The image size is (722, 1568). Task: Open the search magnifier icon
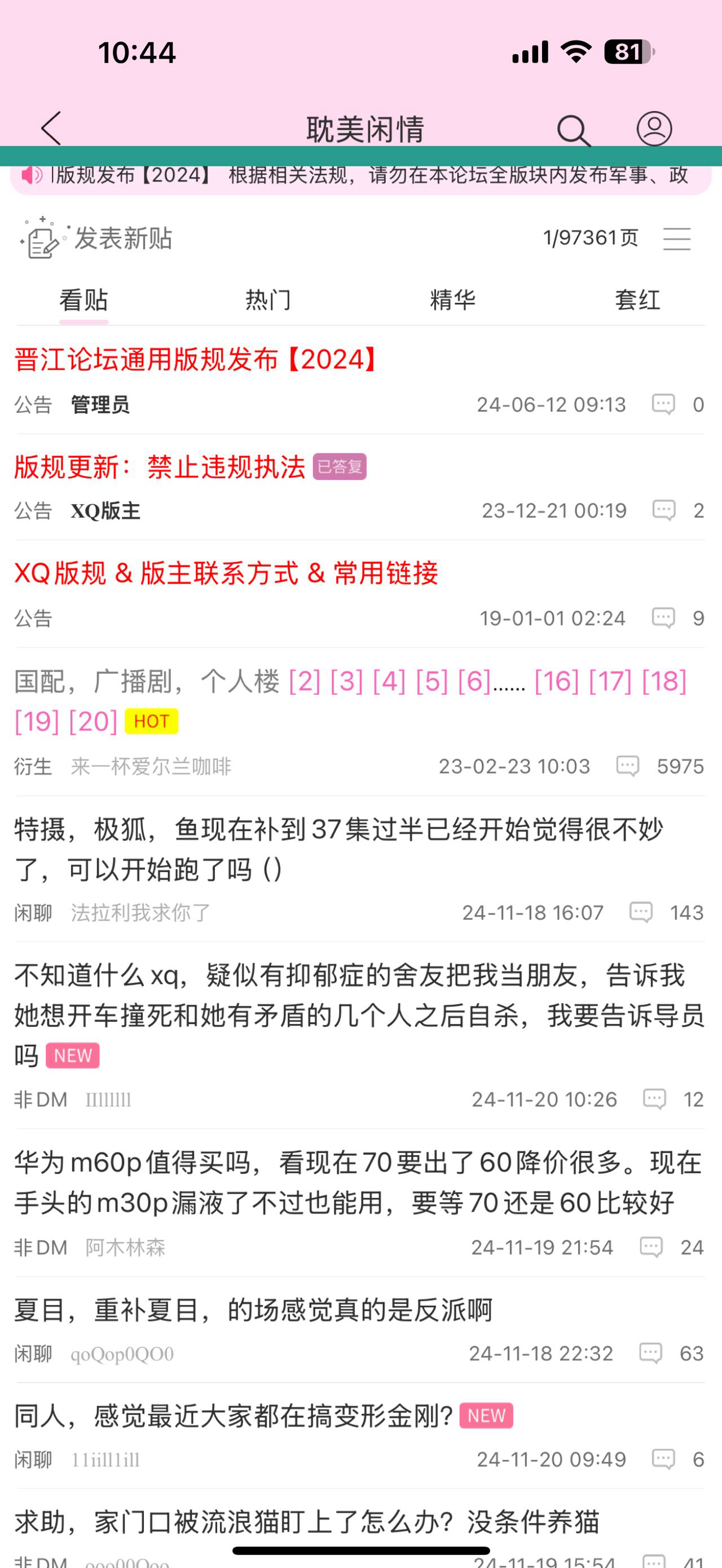573,130
